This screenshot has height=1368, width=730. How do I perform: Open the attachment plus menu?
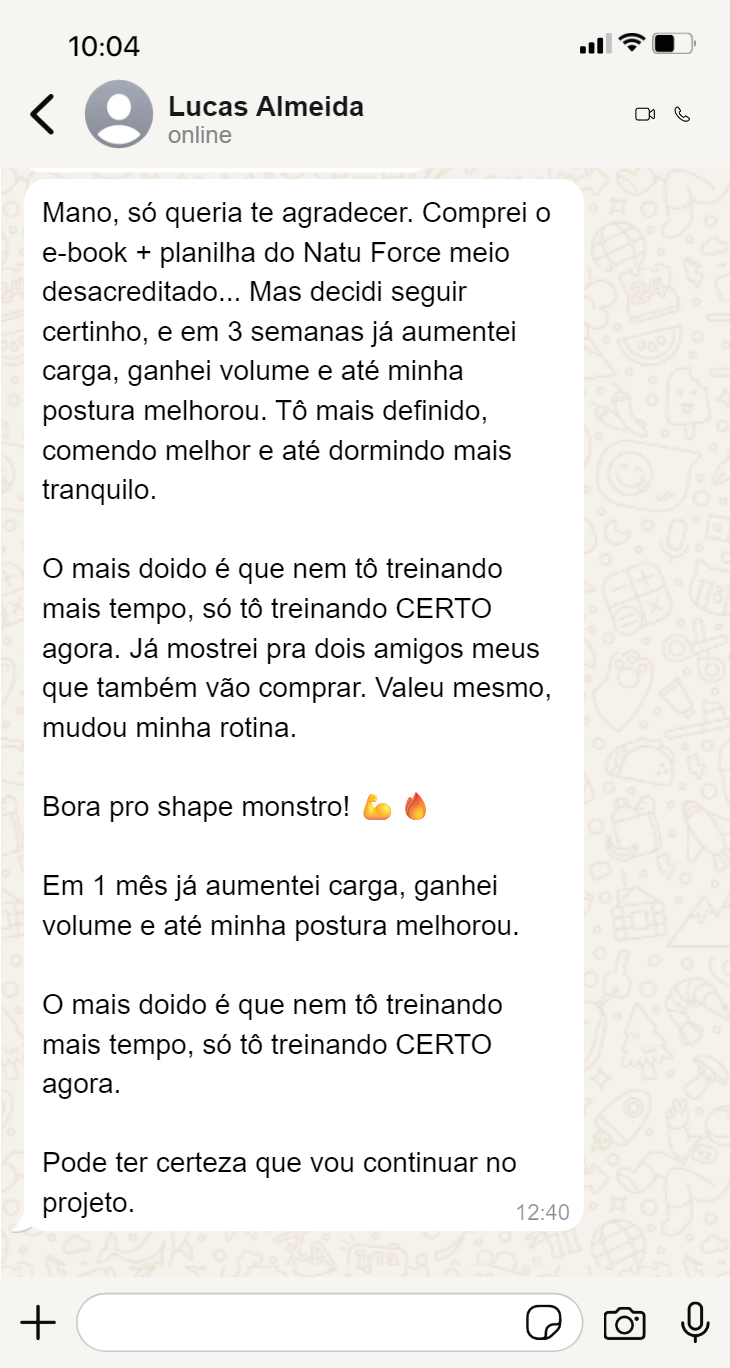(x=38, y=1323)
